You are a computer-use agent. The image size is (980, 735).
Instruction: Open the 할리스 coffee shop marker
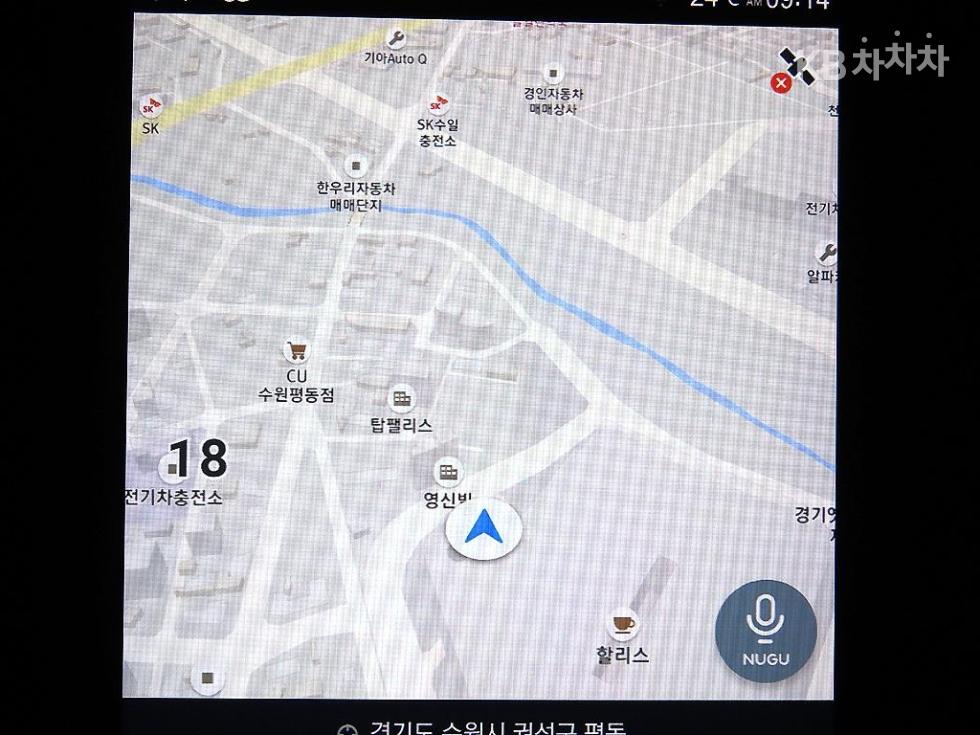pos(622,624)
